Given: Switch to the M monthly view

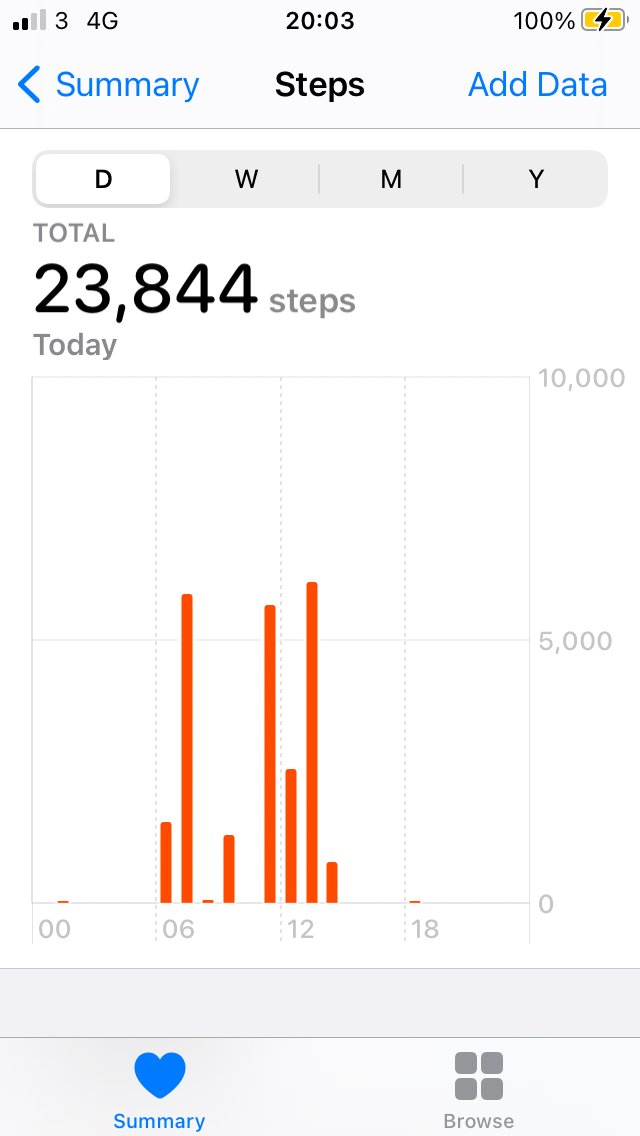Looking at the screenshot, I should click(391, 179).
